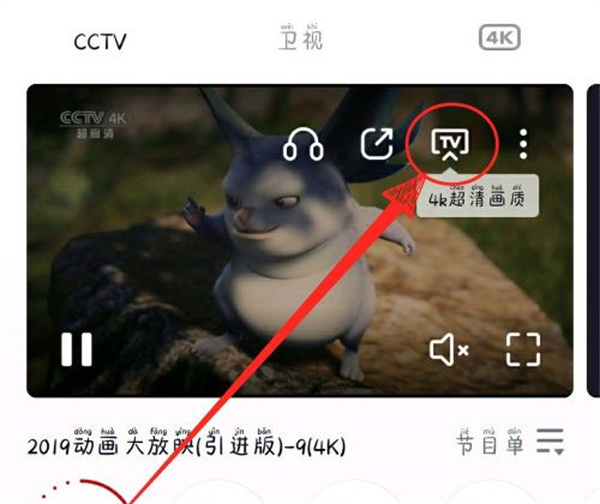This screenshot has height=504, width=600.
Task: Enable audio-only listening mode
Action: [x=303, y=146]
